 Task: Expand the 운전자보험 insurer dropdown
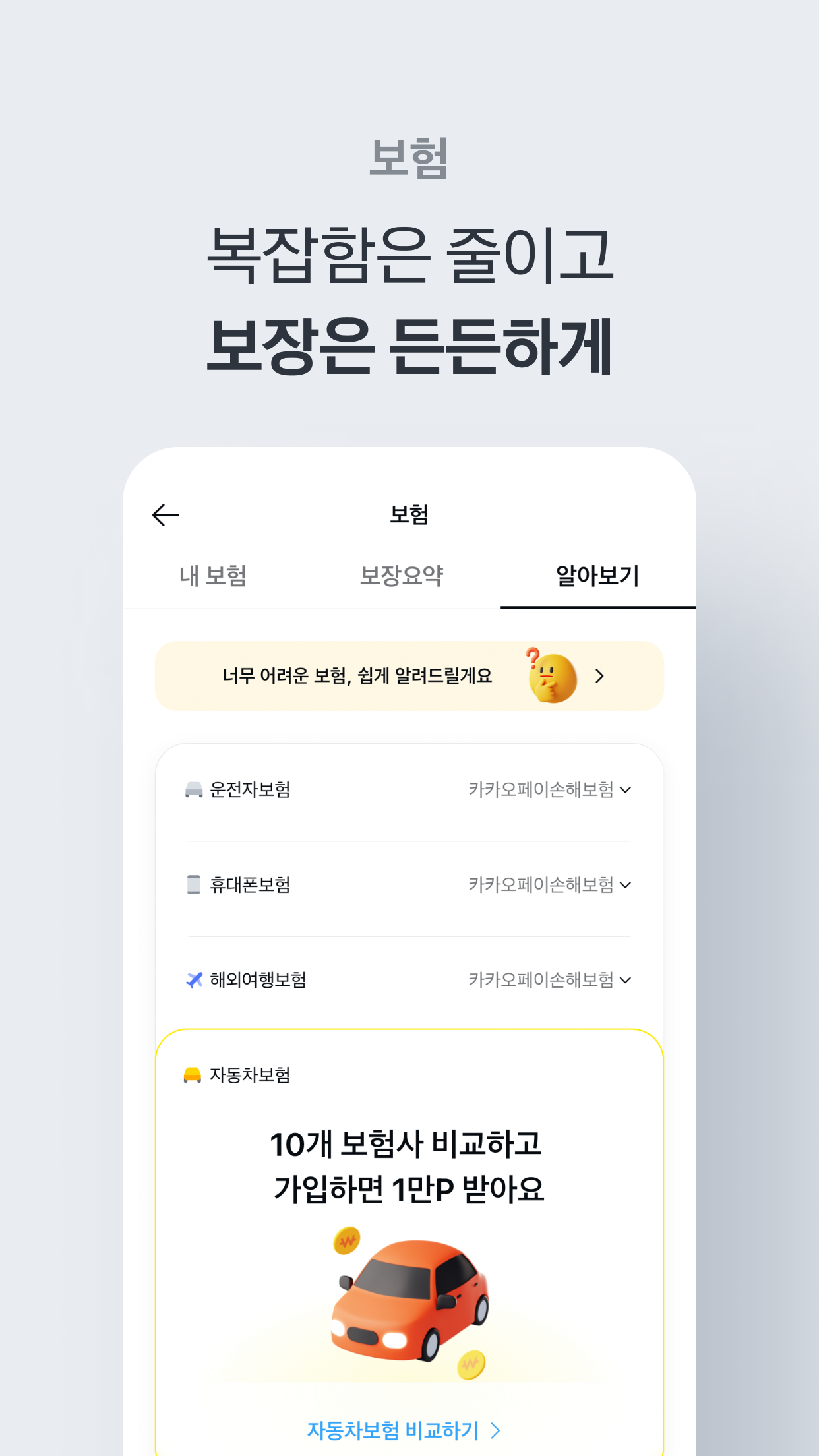pyautogui.click(x=627, y=791)
